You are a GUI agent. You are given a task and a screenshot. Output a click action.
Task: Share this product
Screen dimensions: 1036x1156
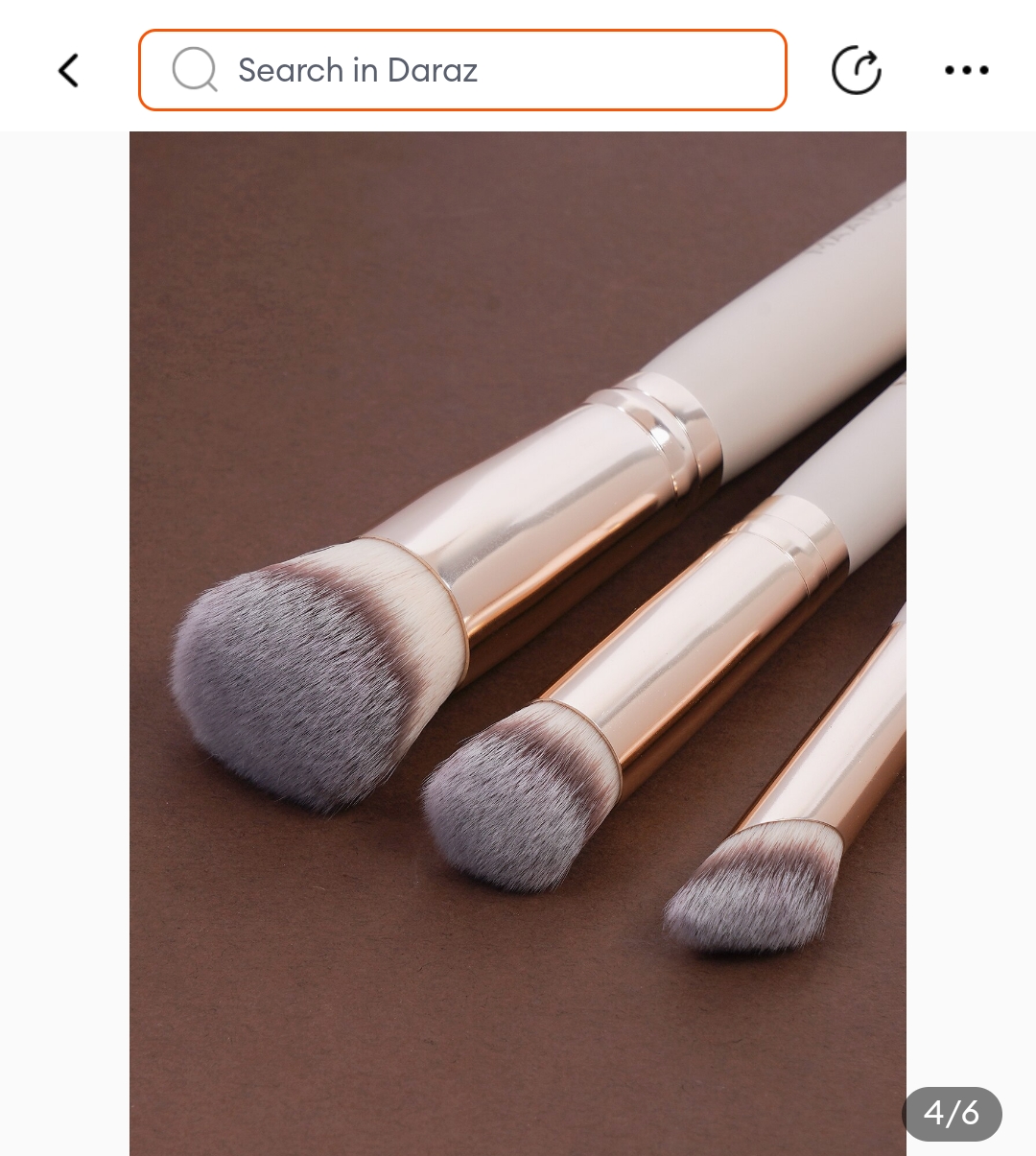pos(856,70)
